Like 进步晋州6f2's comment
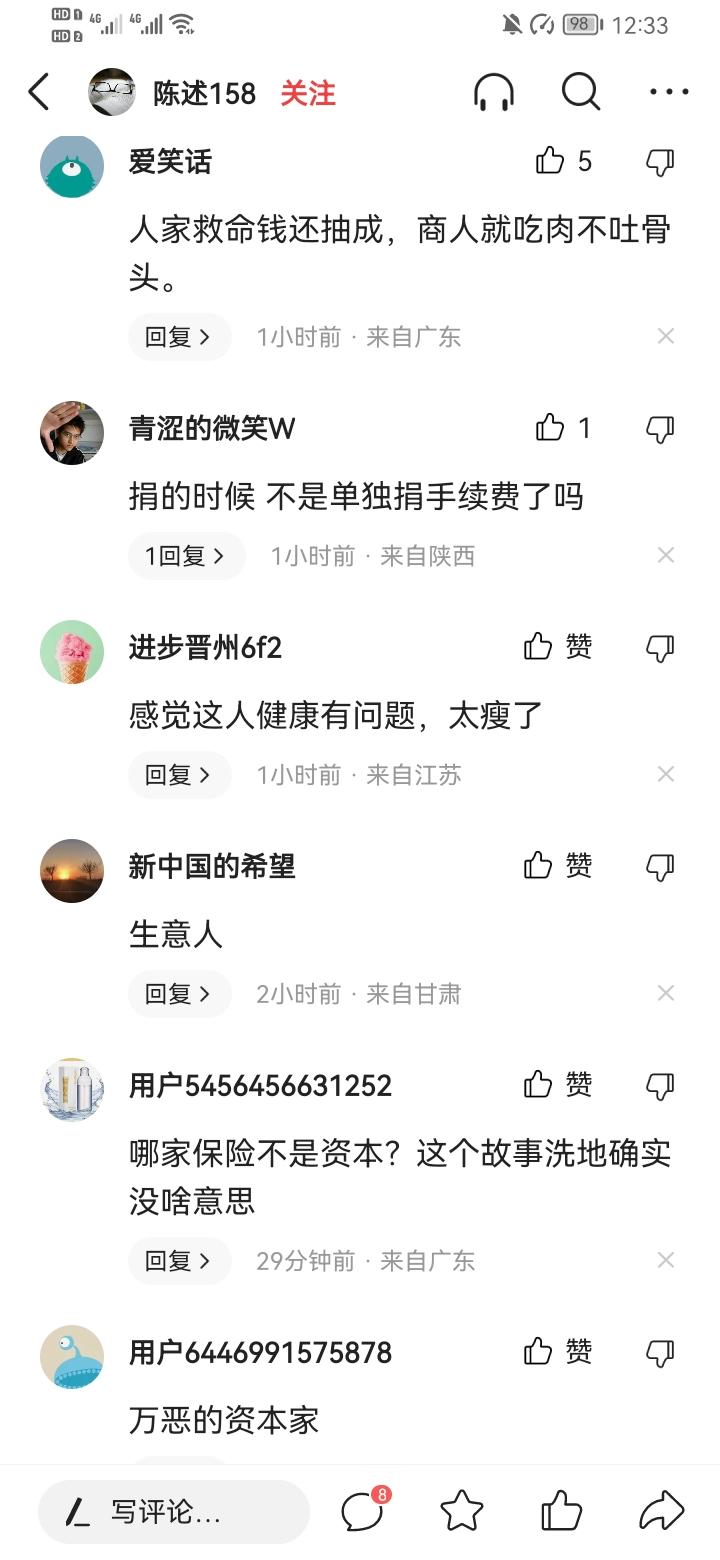Image resolution: width=720 pixels, height=1560 pixels. point(539,648)
